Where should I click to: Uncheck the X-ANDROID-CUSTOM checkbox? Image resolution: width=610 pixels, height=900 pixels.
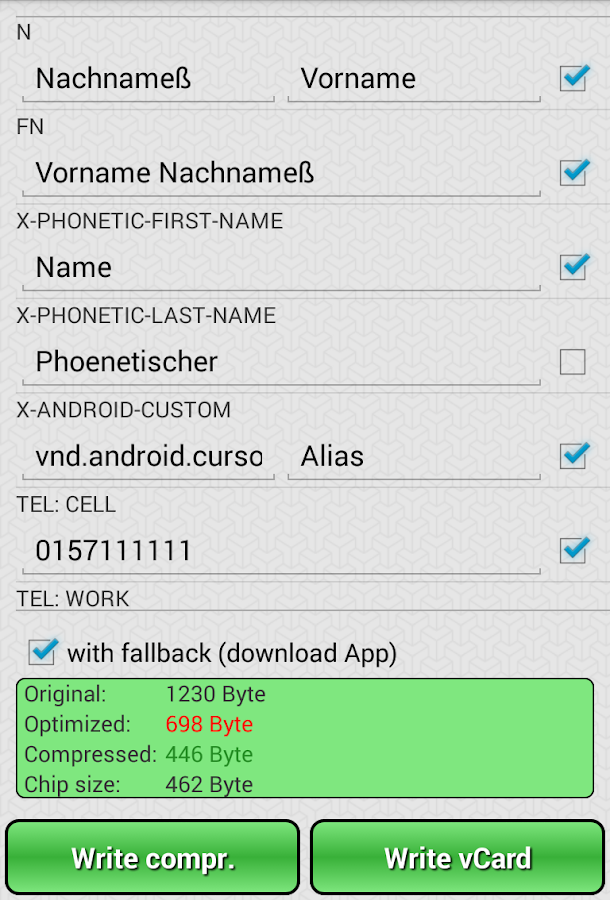point(573,456)
